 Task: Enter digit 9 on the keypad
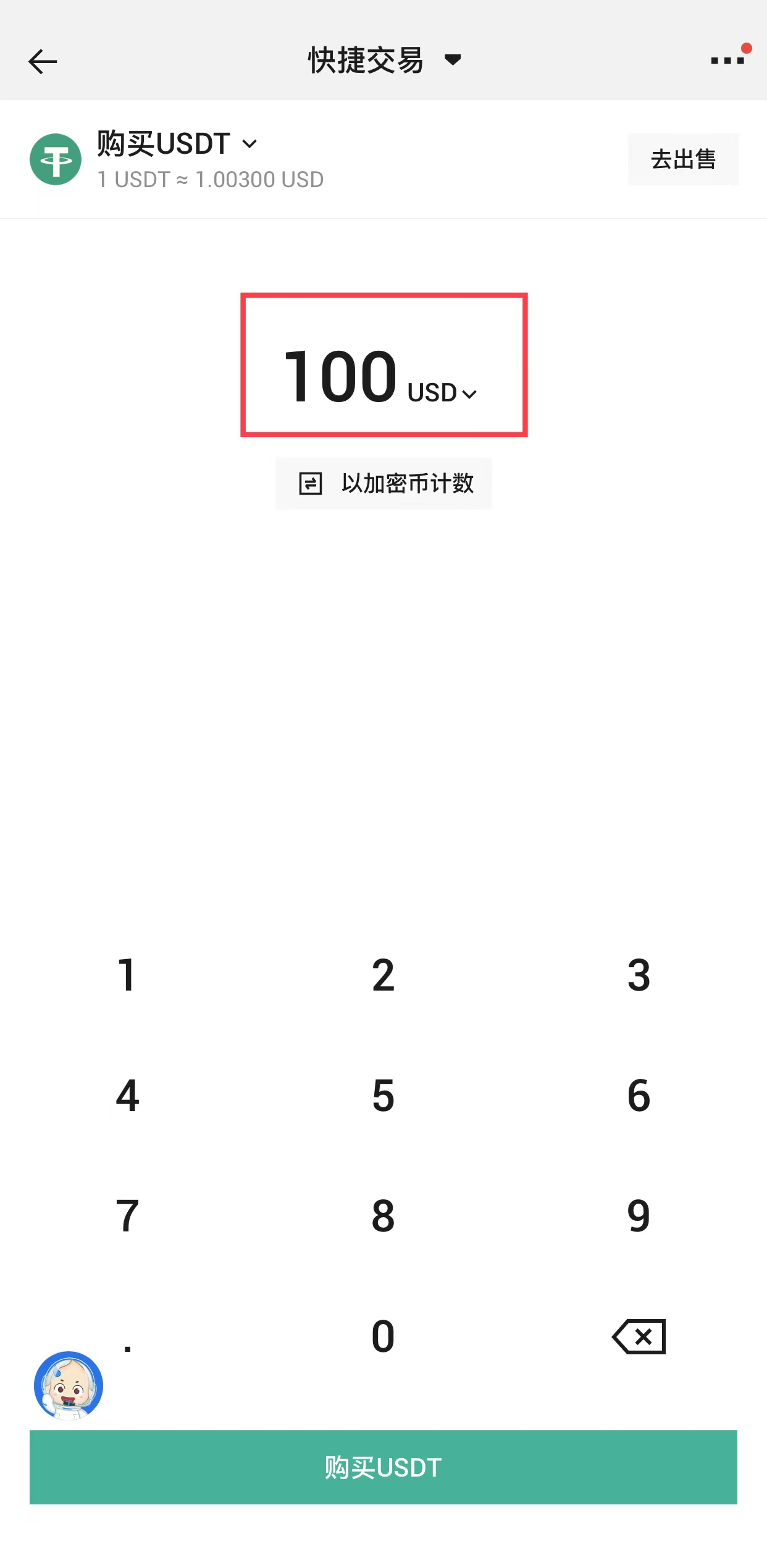[x=639, y=1216]
